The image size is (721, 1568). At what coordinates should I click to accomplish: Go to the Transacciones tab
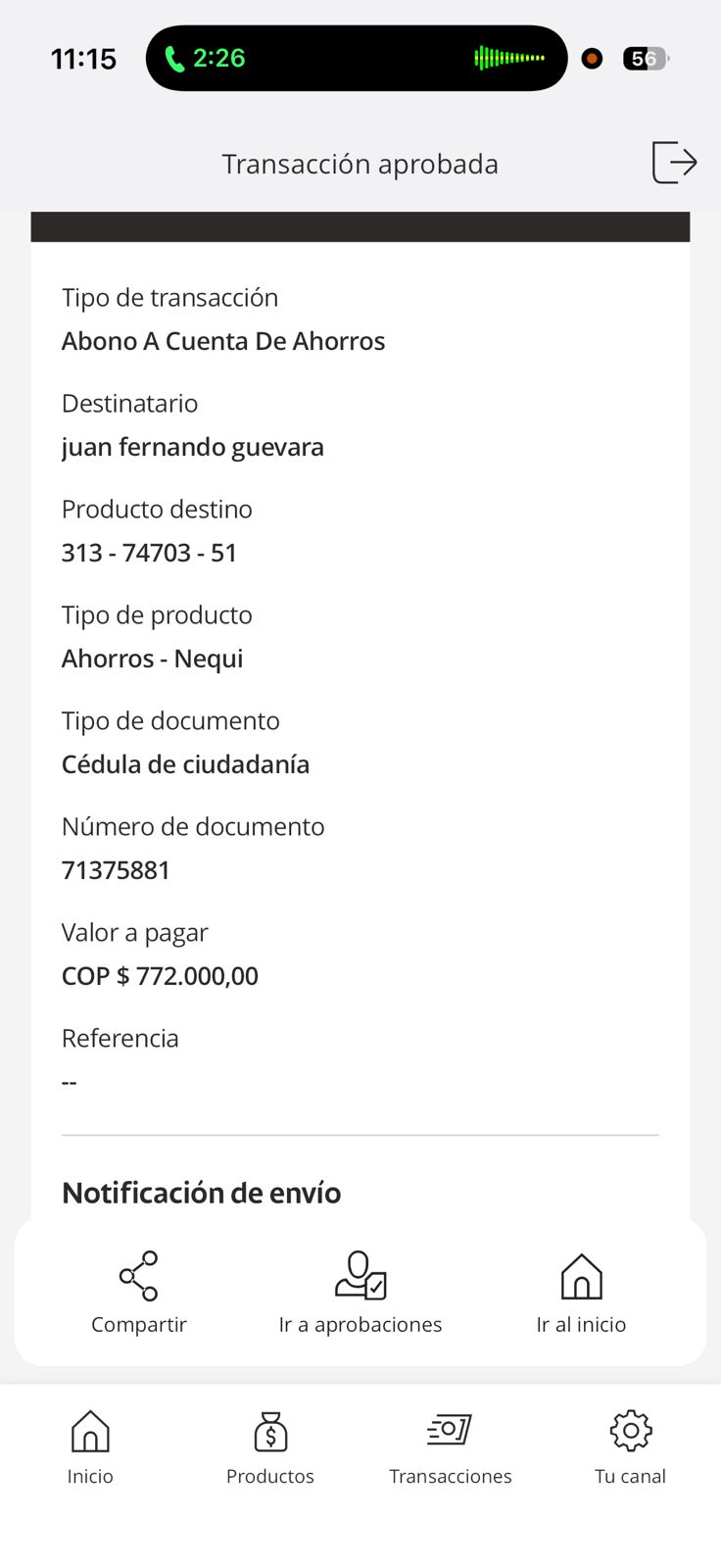(450, 1447)
